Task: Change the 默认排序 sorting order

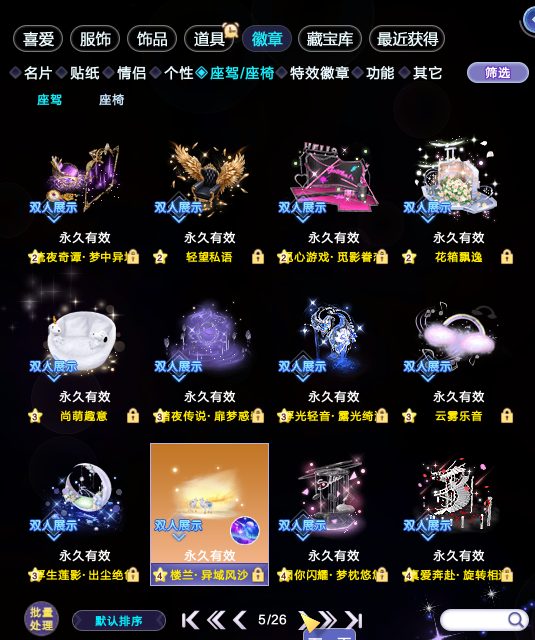Action: [119, 621]
